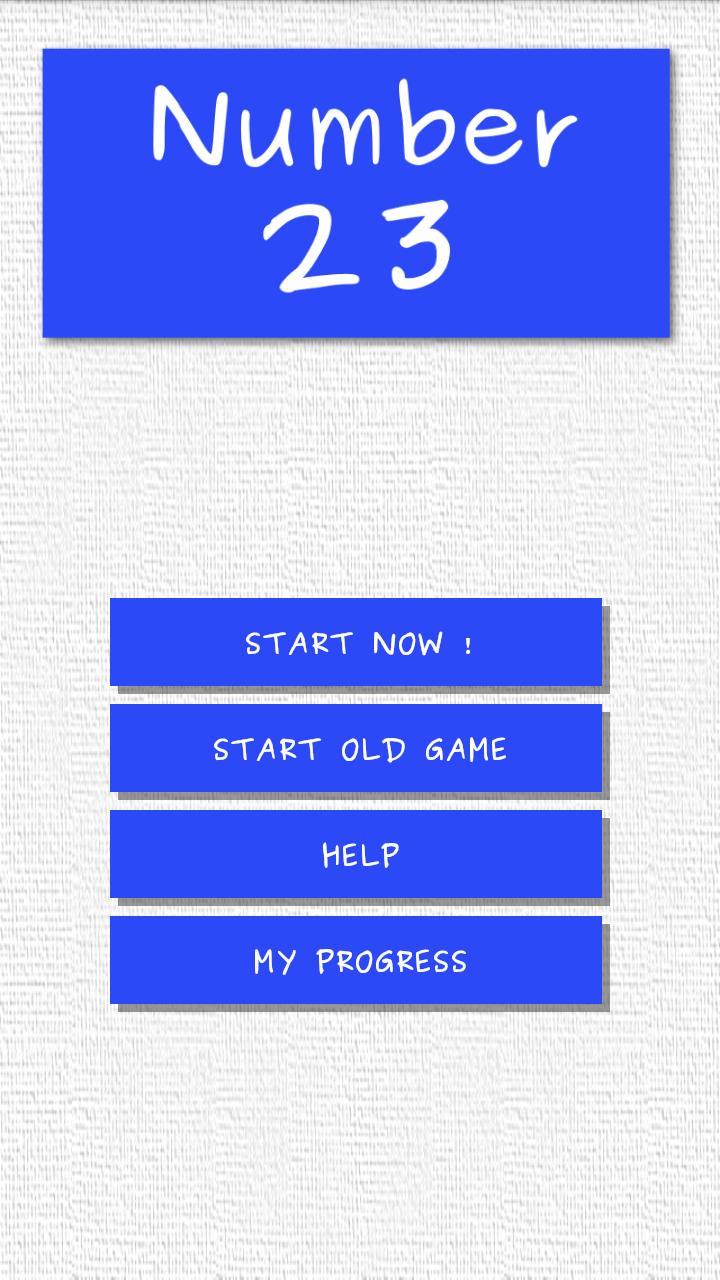View MY PROGRESS
Screen dimensions: 720x1280
tap(356, 960)
